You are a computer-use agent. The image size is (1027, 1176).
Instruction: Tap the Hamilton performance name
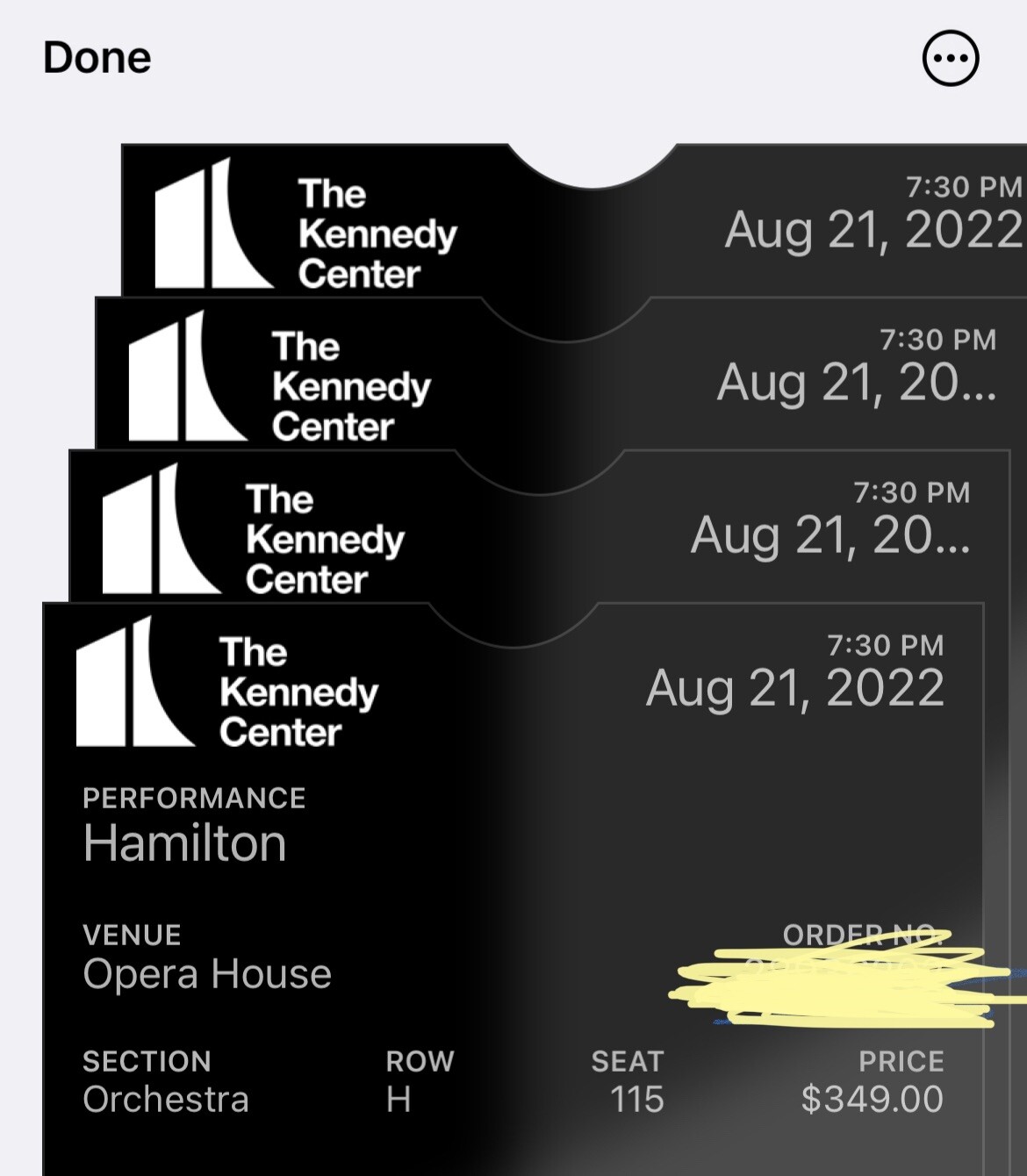coord(183,843)
